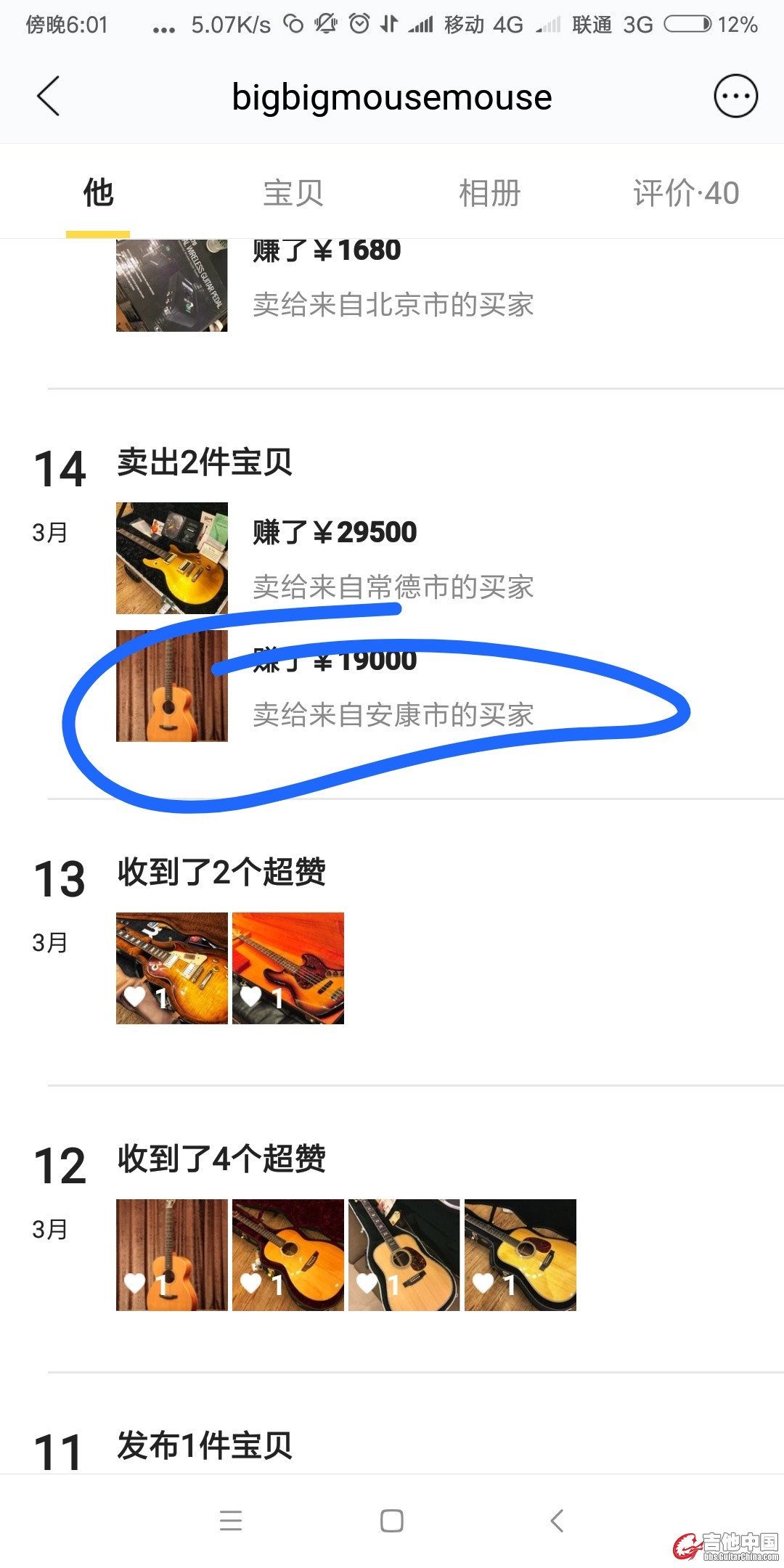Open the sunburst Les Paul liked on March 13
The height and width of the screenshot is (1568, 784).
point(172,968)
